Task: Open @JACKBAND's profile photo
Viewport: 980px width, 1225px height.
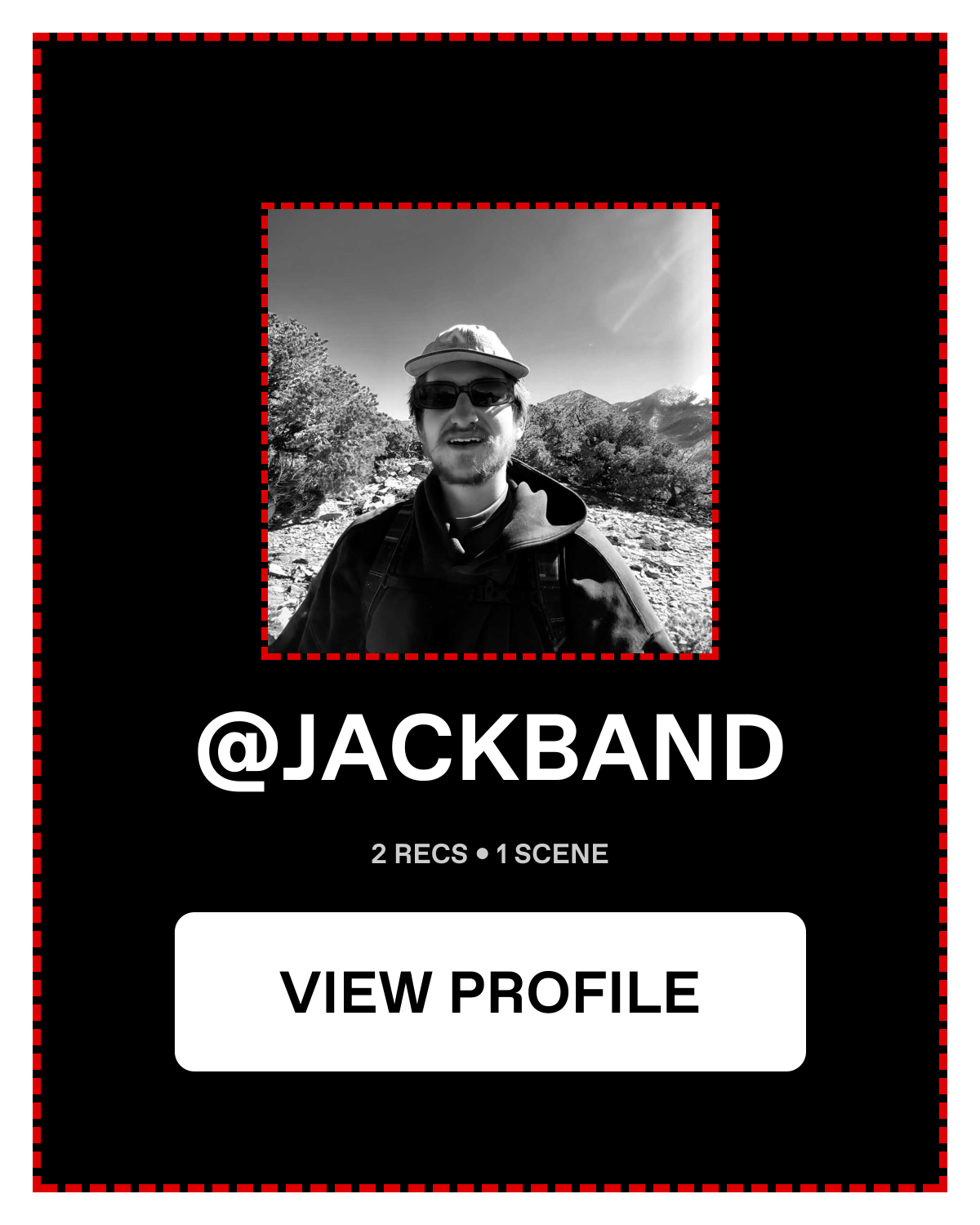Action: coord(490,430)
